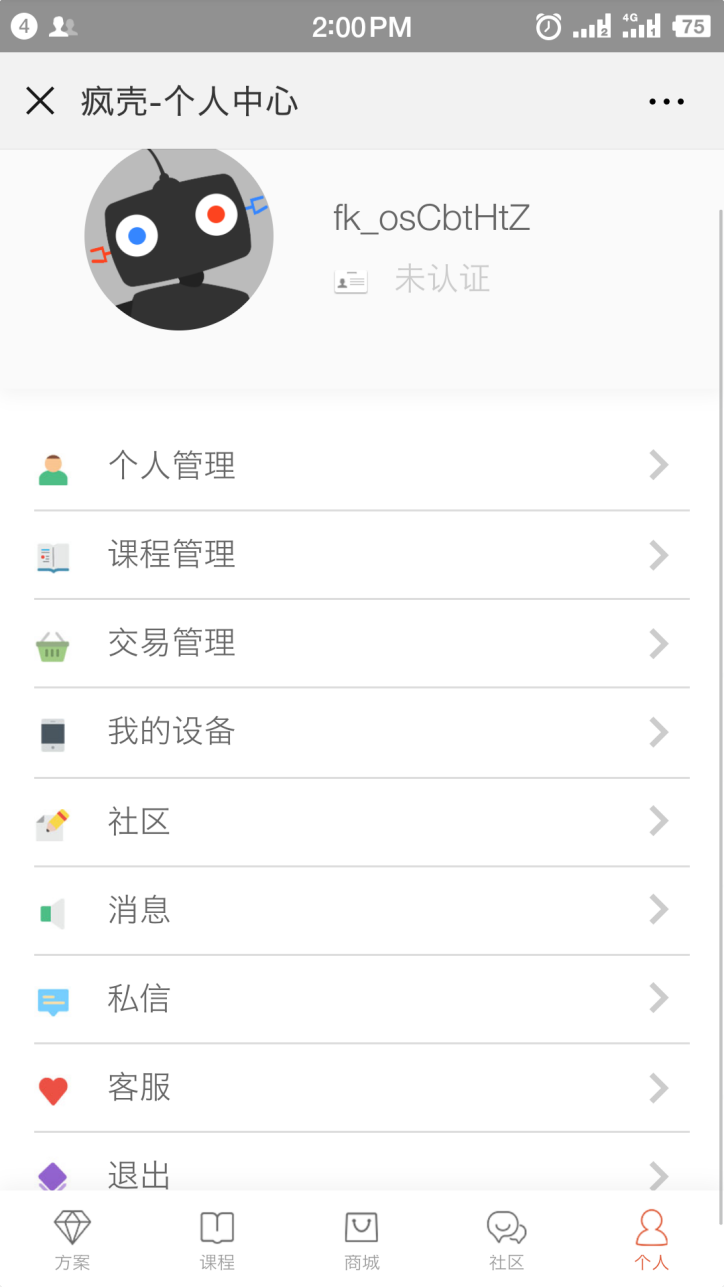The height and width of the screenshot is (1287, 724).
Task: Switch to the 方案 tab
Action: pyautogui.click(x=72, y=1240)
